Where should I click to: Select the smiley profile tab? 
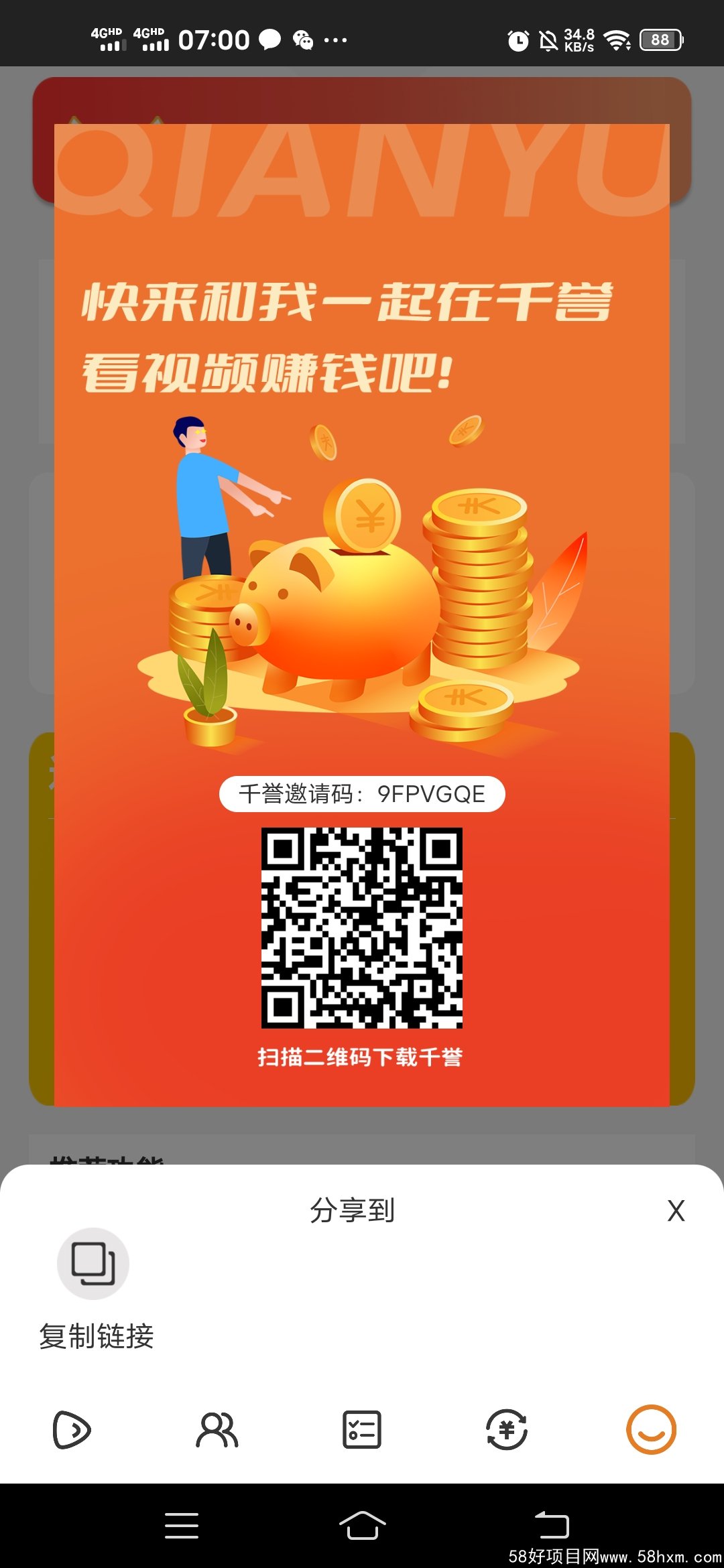pyautogui.click(x=651, y=1429)
